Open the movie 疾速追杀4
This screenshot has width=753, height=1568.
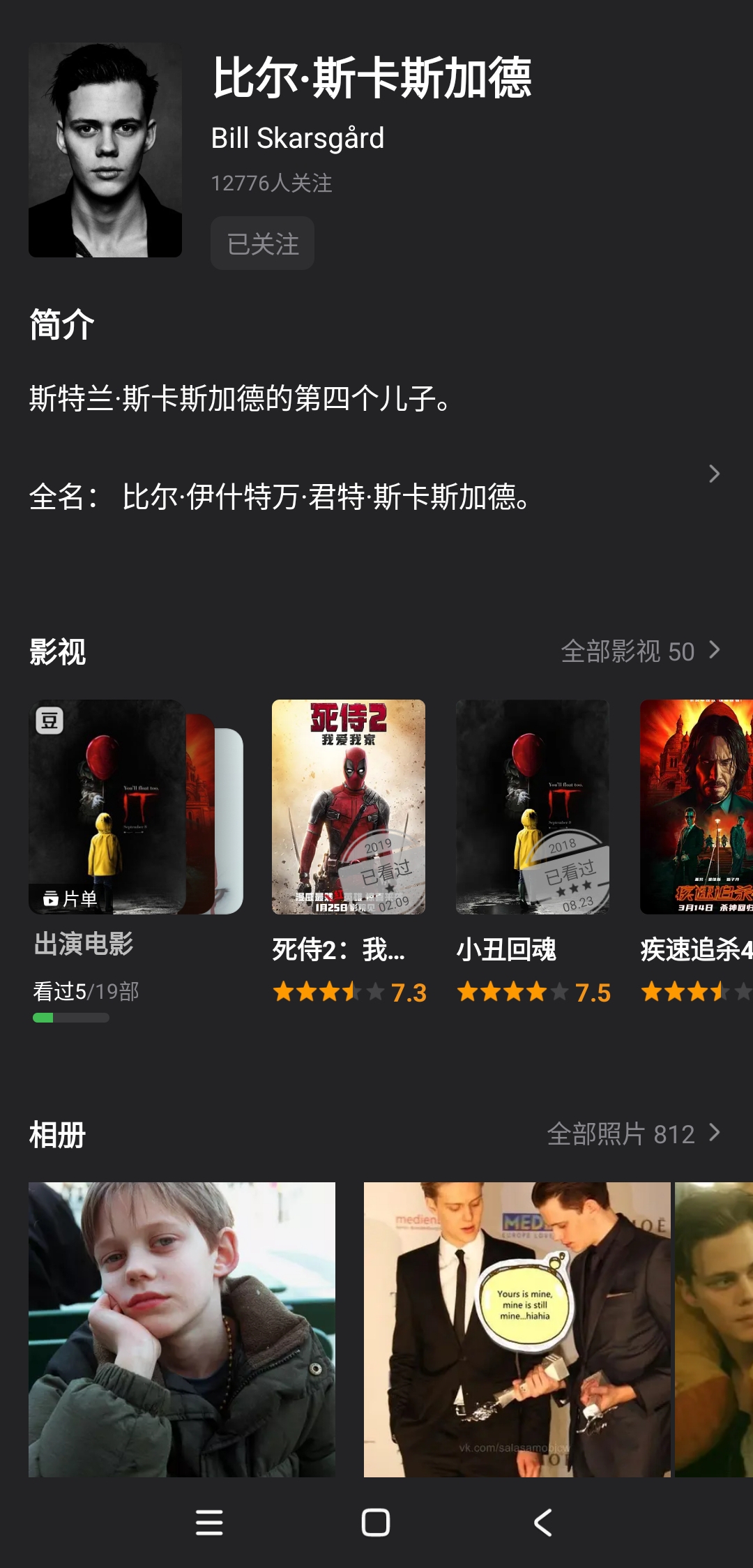pos(696,807)
